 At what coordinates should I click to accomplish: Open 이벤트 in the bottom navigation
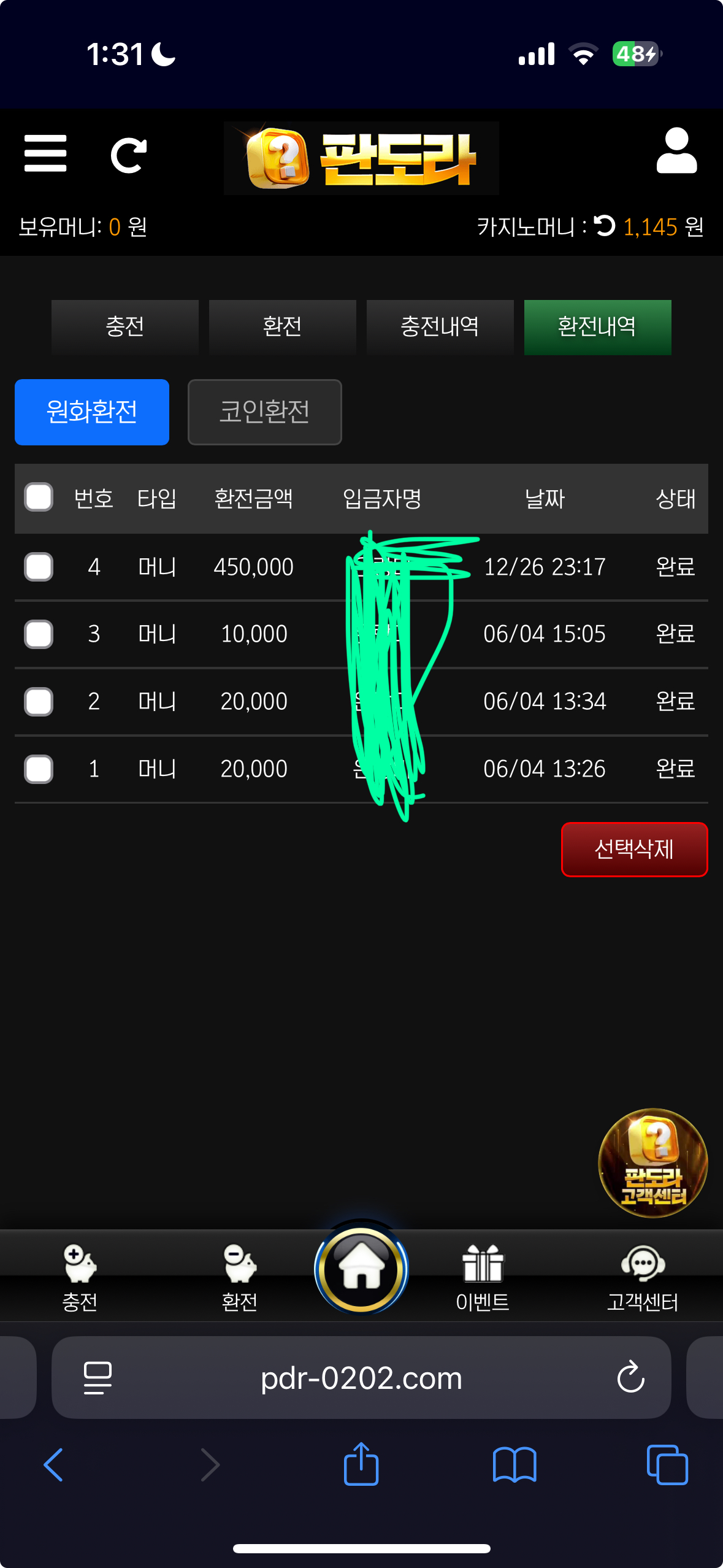click(483, 1277)
